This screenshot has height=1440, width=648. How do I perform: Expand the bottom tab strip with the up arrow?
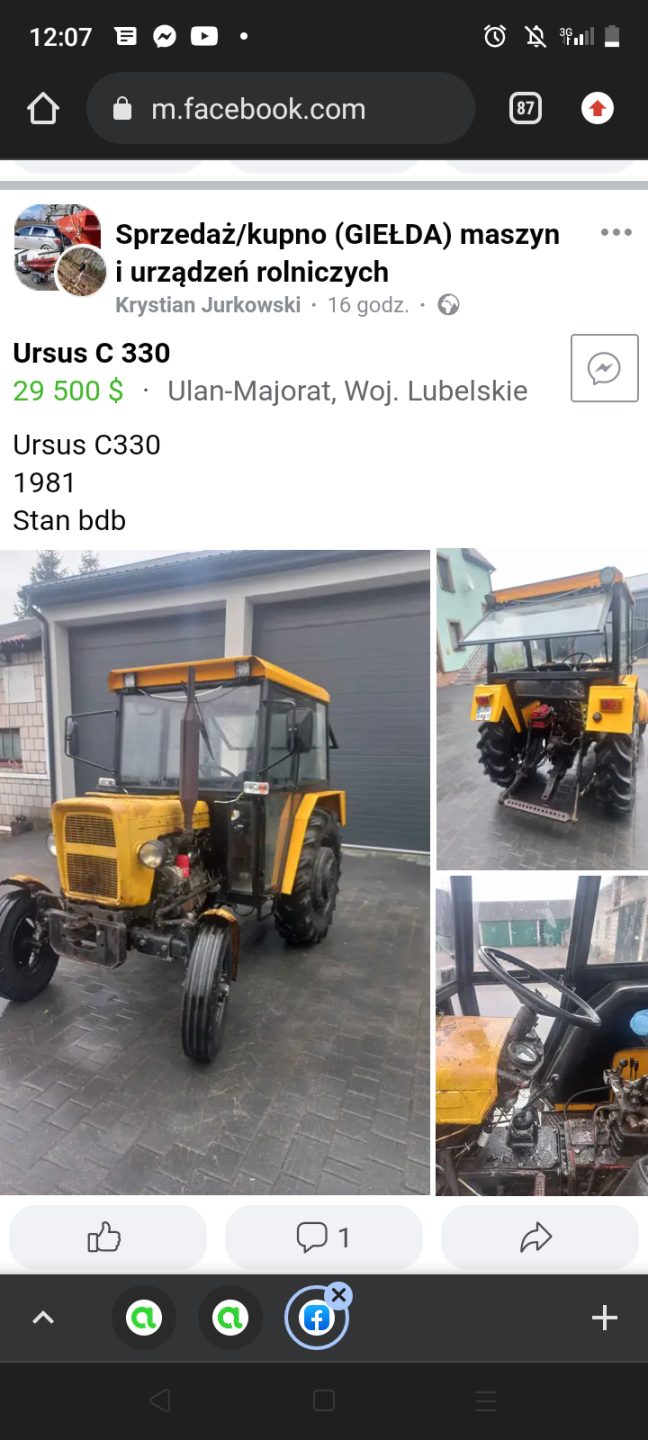tap(43, 1318)
